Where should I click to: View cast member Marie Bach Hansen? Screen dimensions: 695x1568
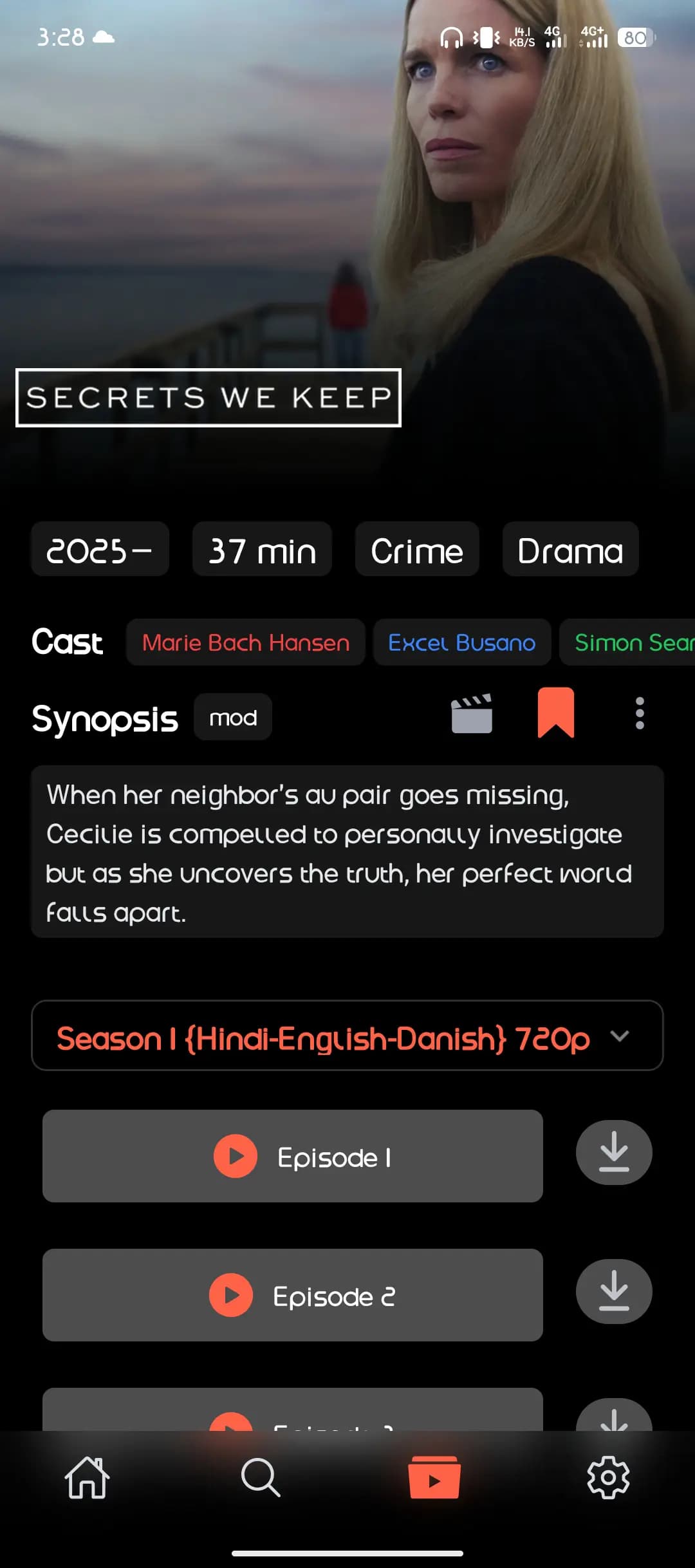(x=246, y=642)
